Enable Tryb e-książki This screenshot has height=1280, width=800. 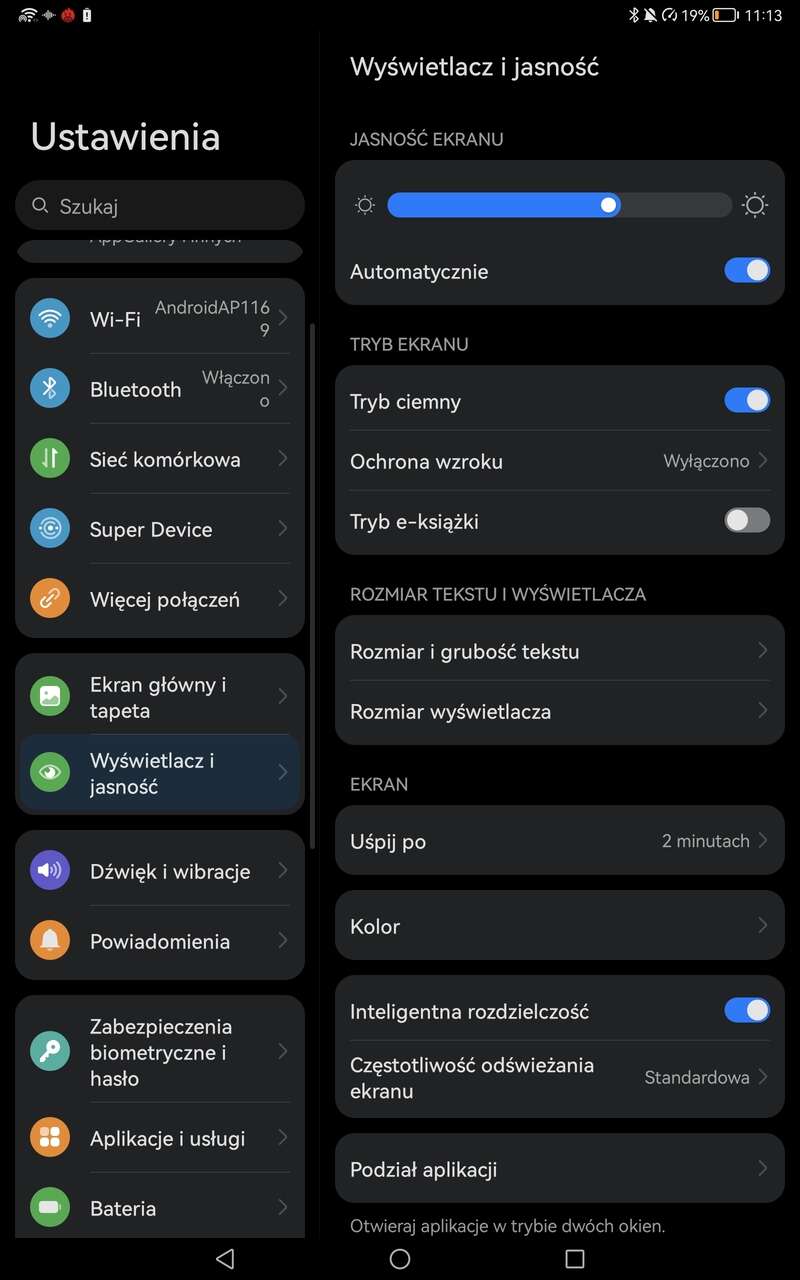pyautogui.click(x=747, y=521)
